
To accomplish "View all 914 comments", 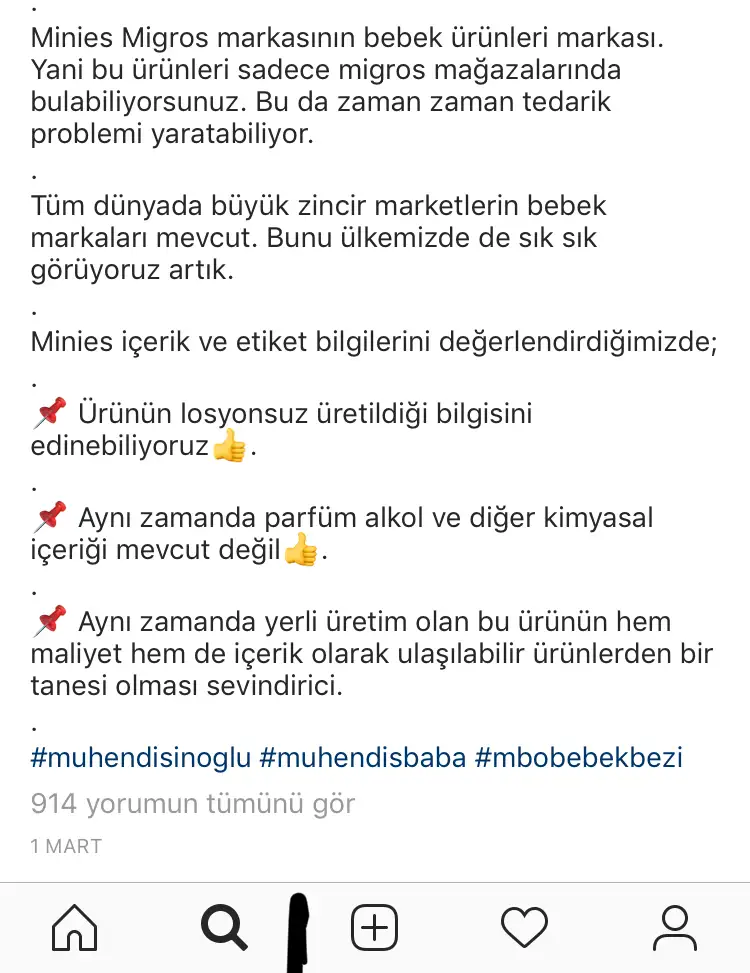I will point(193,803).
